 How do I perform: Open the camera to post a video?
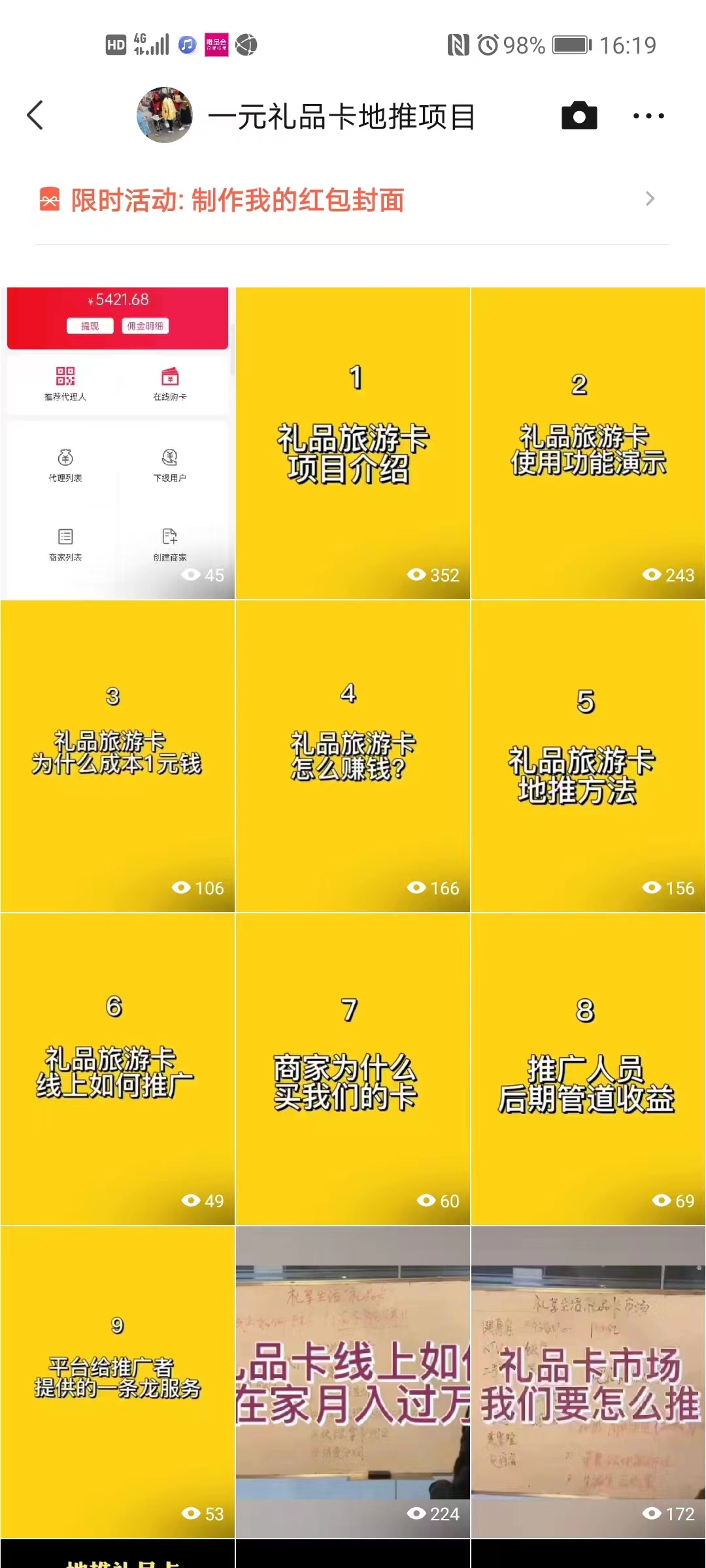tap(579, 116)
